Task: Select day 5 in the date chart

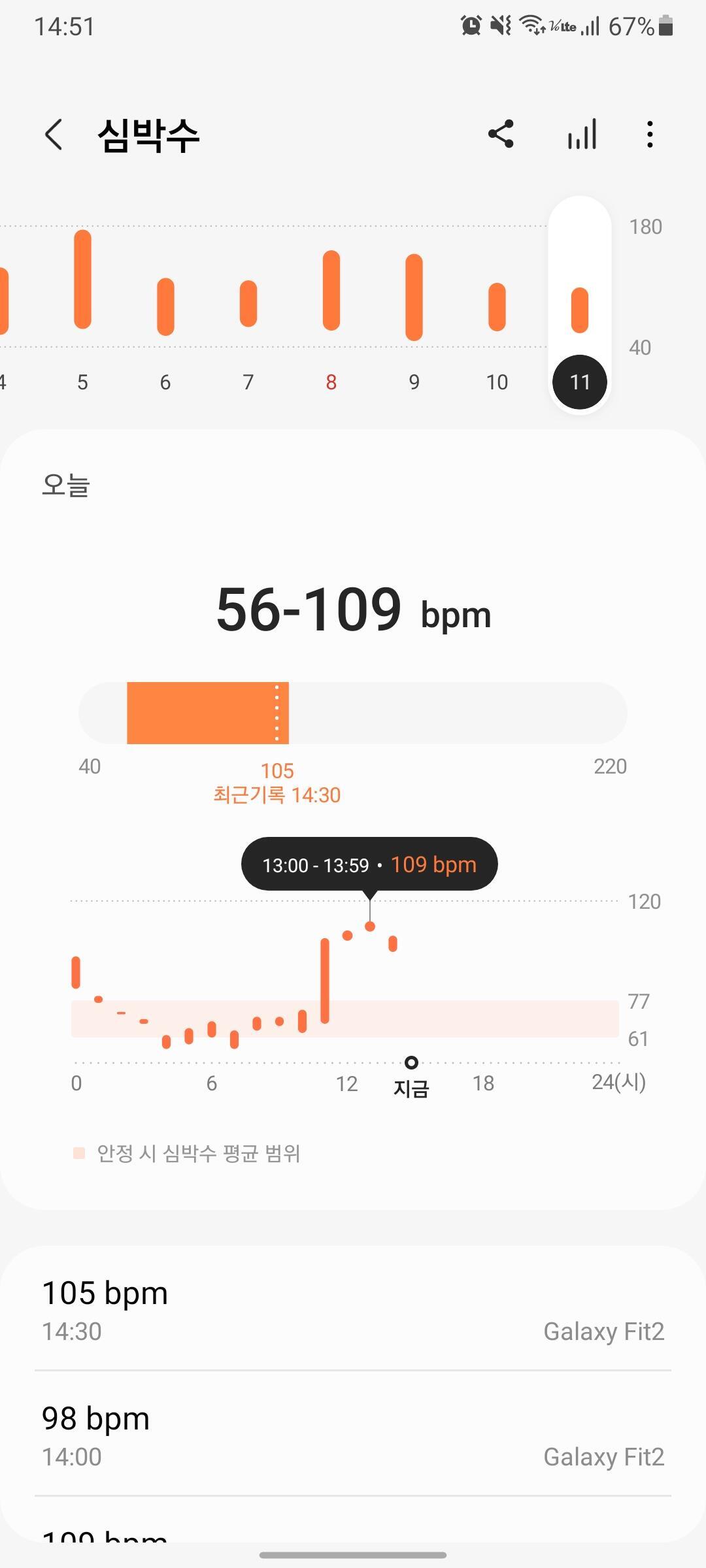Action: (x=82, y=382)
